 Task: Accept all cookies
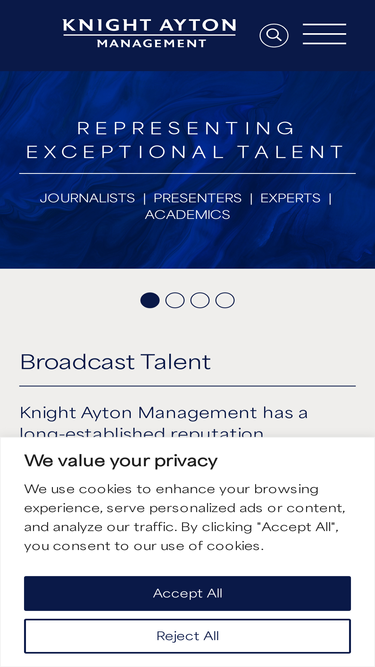[x=188, y=593]
